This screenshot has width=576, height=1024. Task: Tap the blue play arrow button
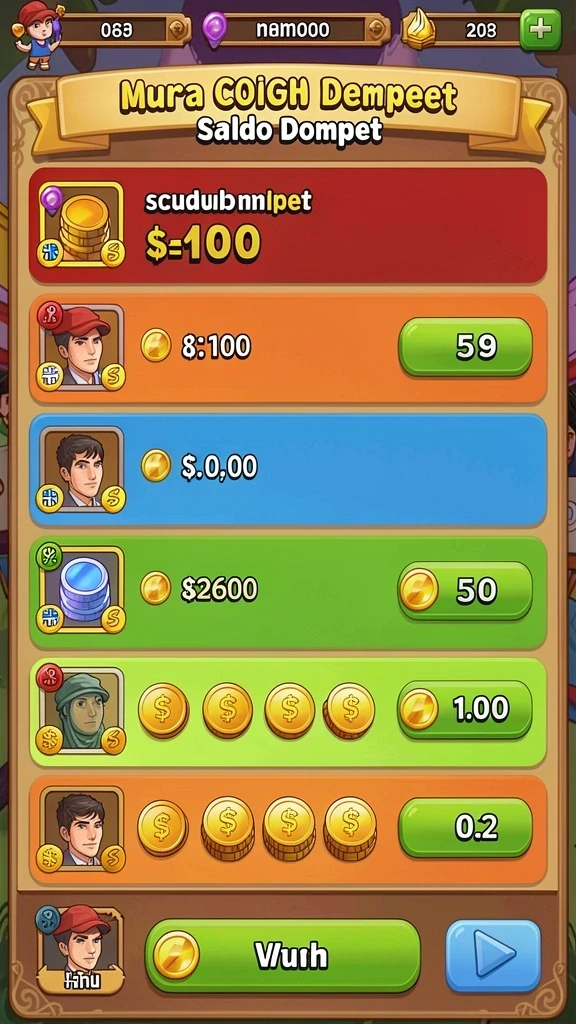click(x=493, y=956)
